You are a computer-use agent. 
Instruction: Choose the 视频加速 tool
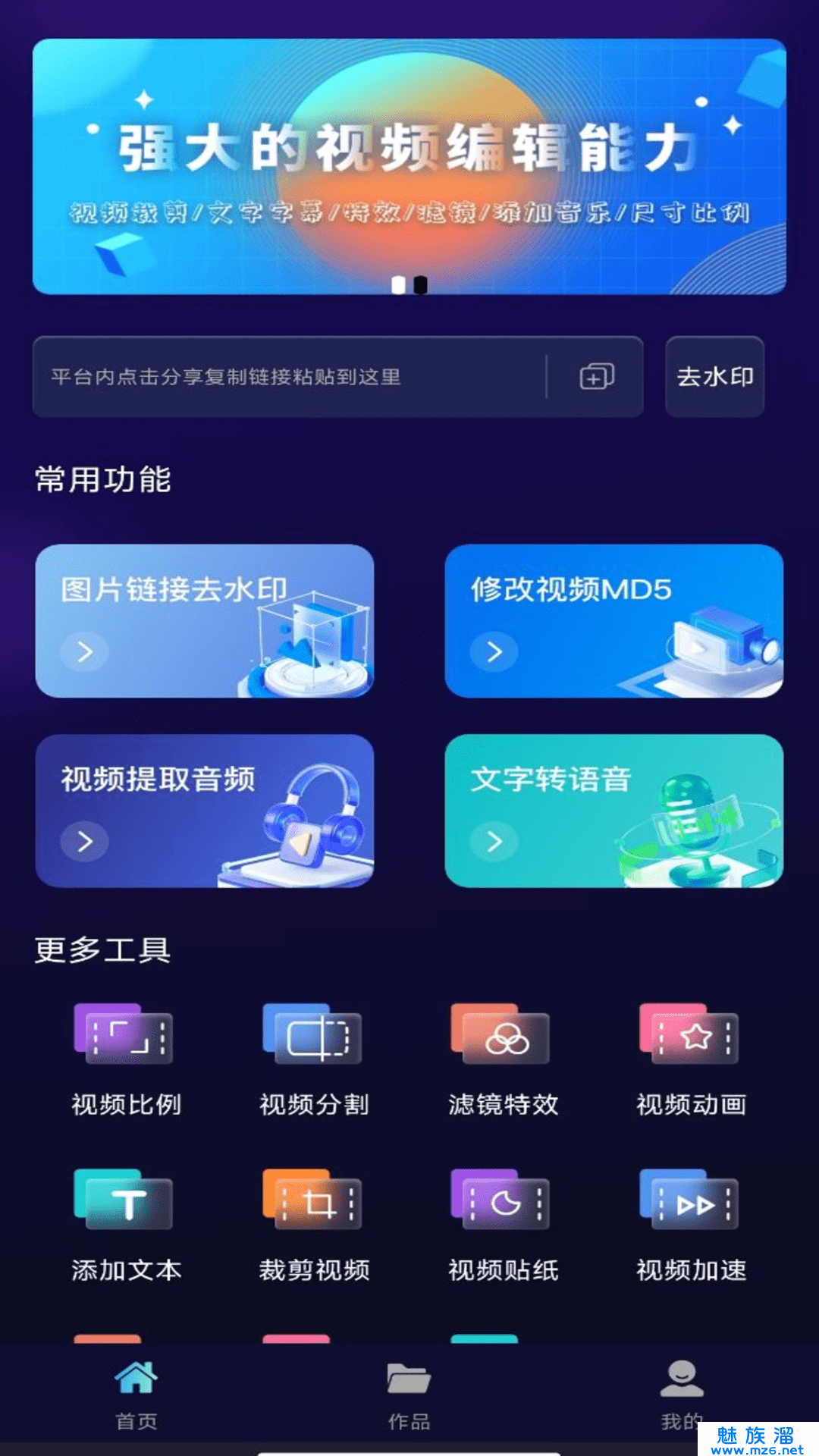point(691,1224)
